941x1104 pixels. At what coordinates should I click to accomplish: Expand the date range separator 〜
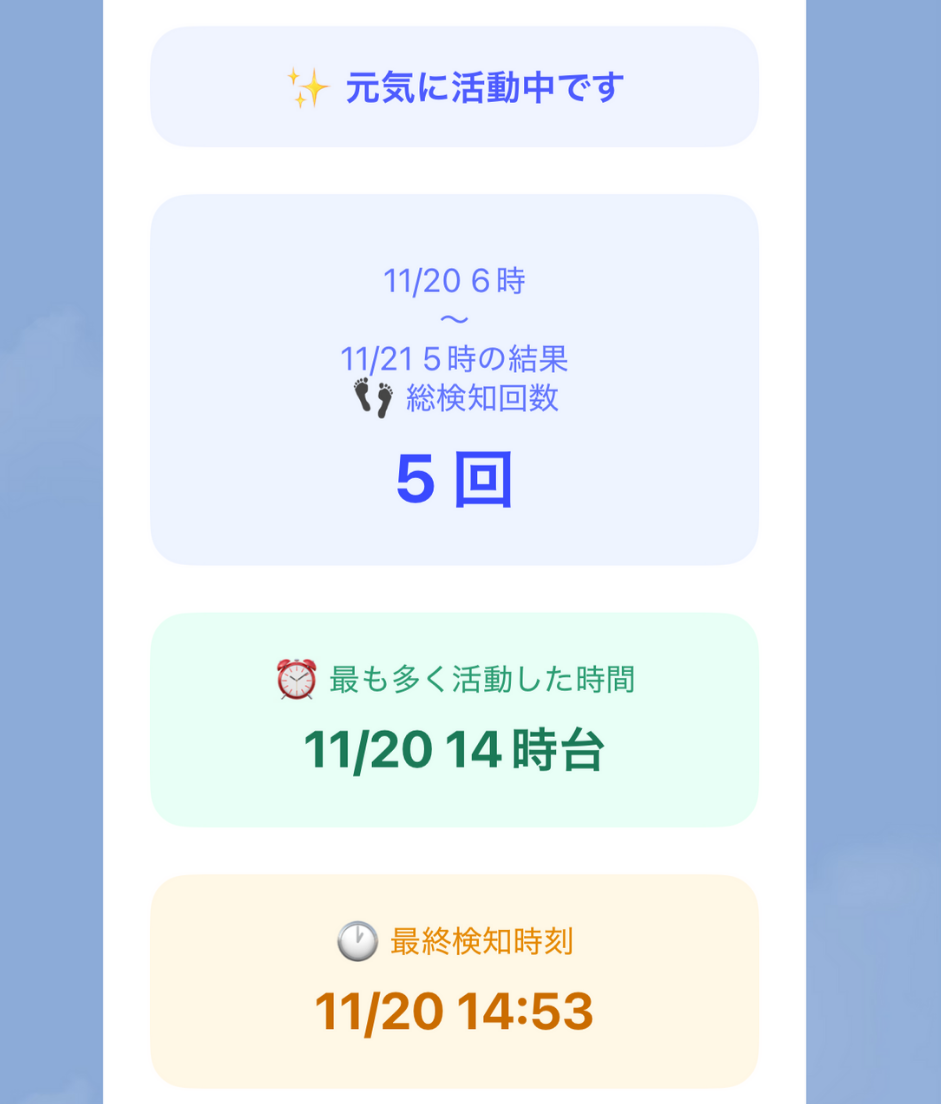tap(455, 320)
